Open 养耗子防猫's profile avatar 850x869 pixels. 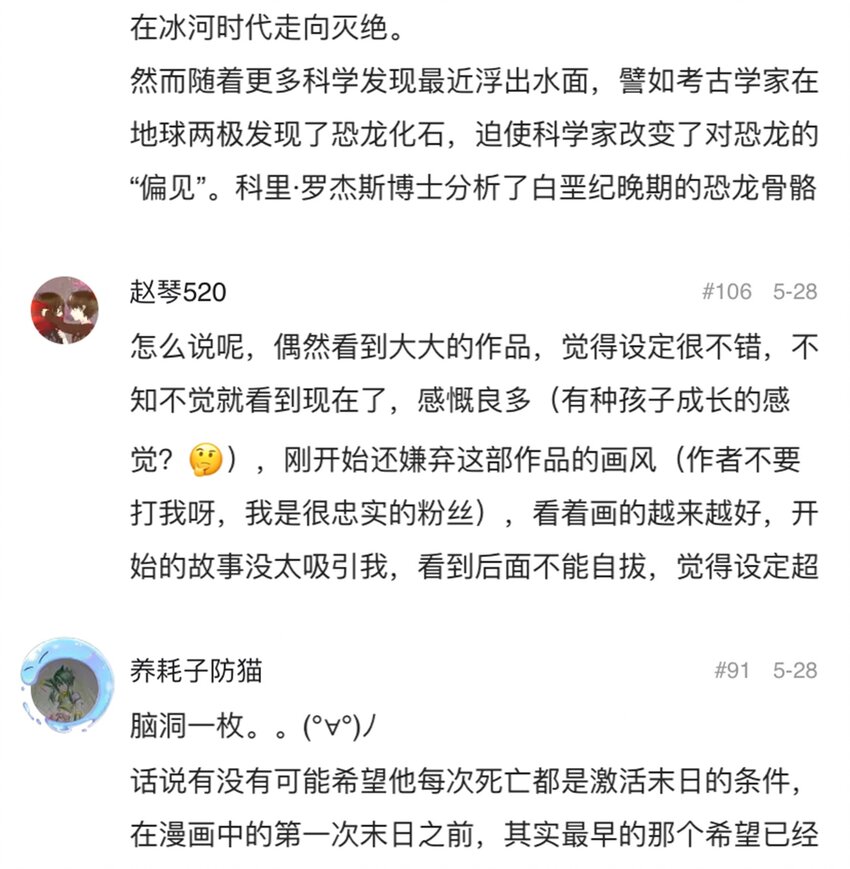point(66,686)
